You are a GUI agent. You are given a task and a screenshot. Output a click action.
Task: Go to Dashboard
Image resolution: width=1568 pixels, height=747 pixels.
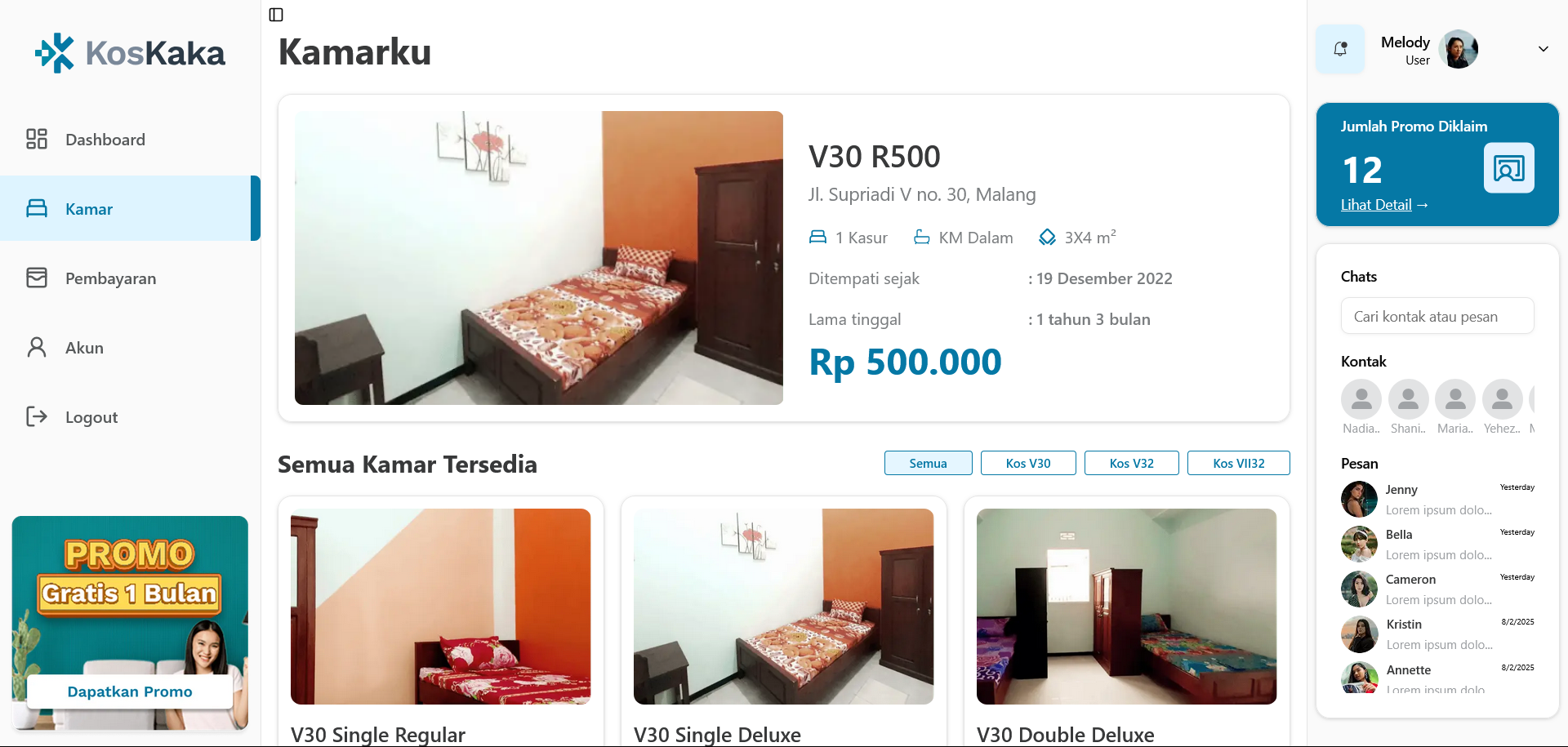click(x=105, y=140)
